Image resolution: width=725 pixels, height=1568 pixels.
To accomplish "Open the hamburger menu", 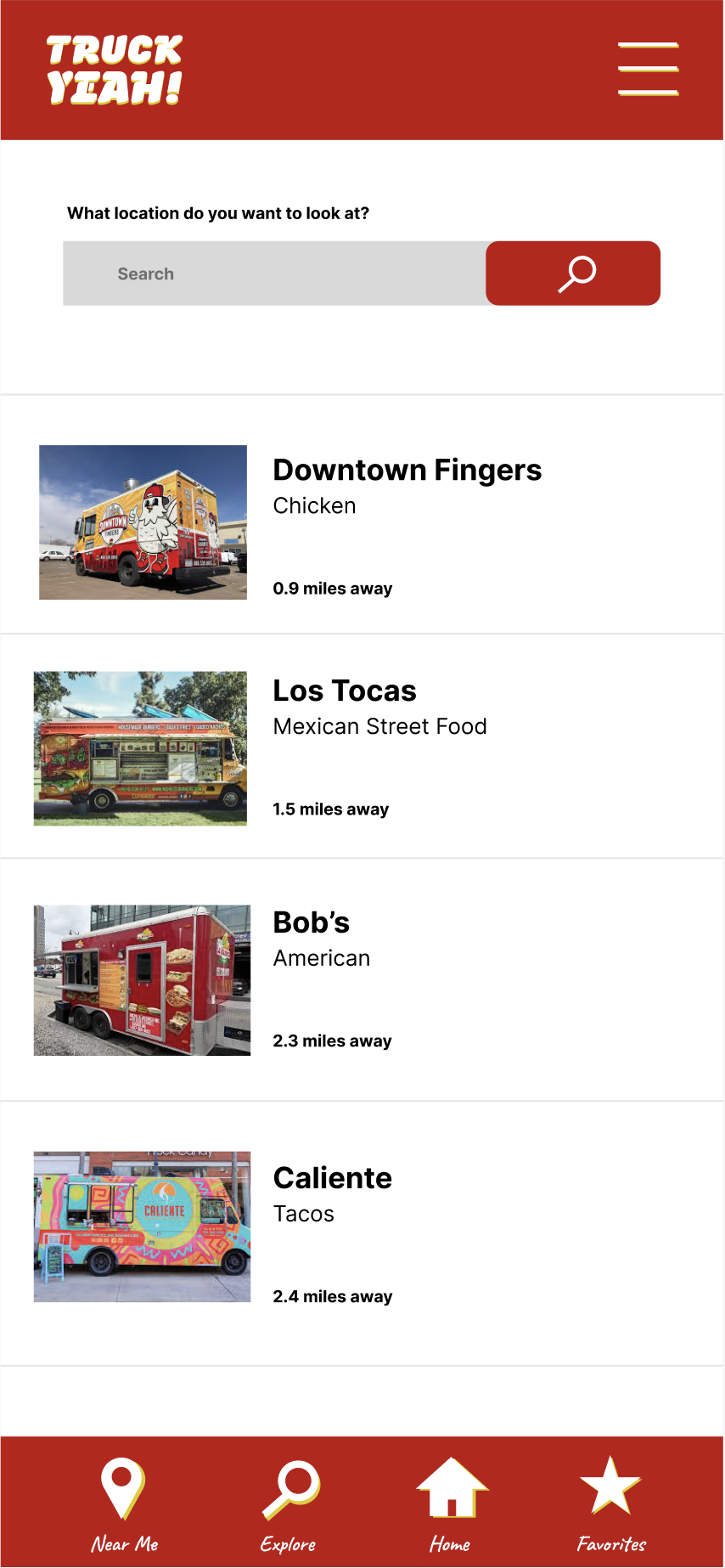I will [648, 69].
